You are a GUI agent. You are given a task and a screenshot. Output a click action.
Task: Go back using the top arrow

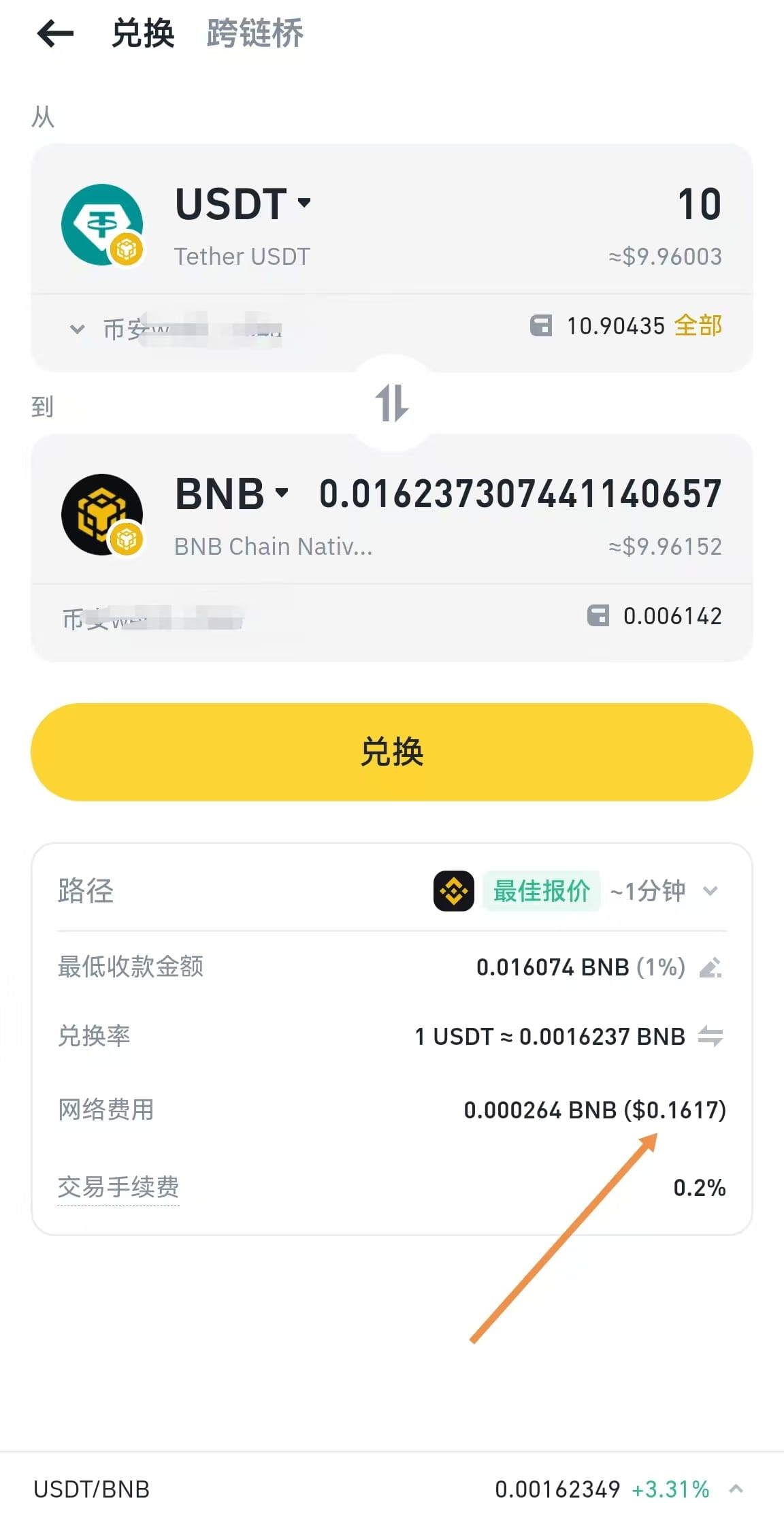[x=55, y=33]
